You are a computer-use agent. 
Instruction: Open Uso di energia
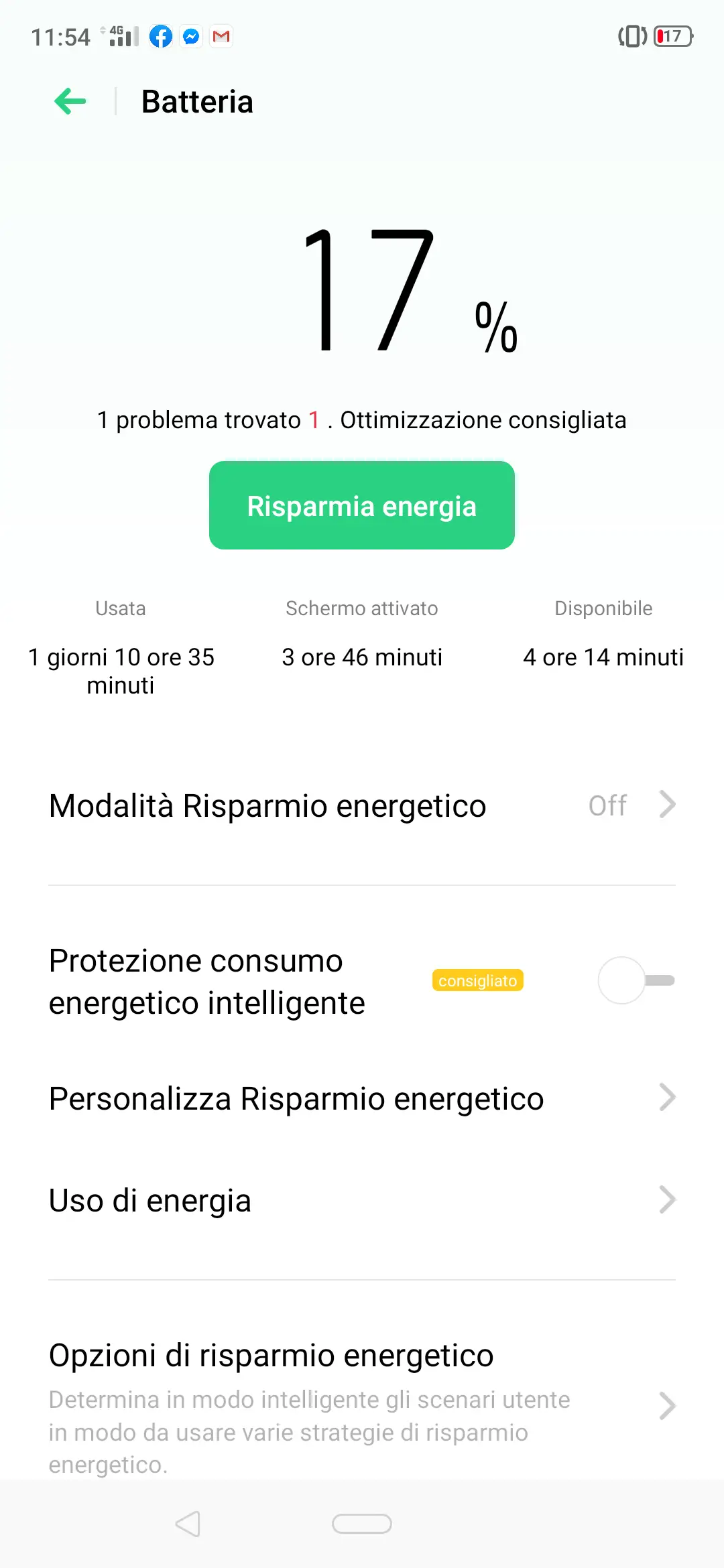362,1200
